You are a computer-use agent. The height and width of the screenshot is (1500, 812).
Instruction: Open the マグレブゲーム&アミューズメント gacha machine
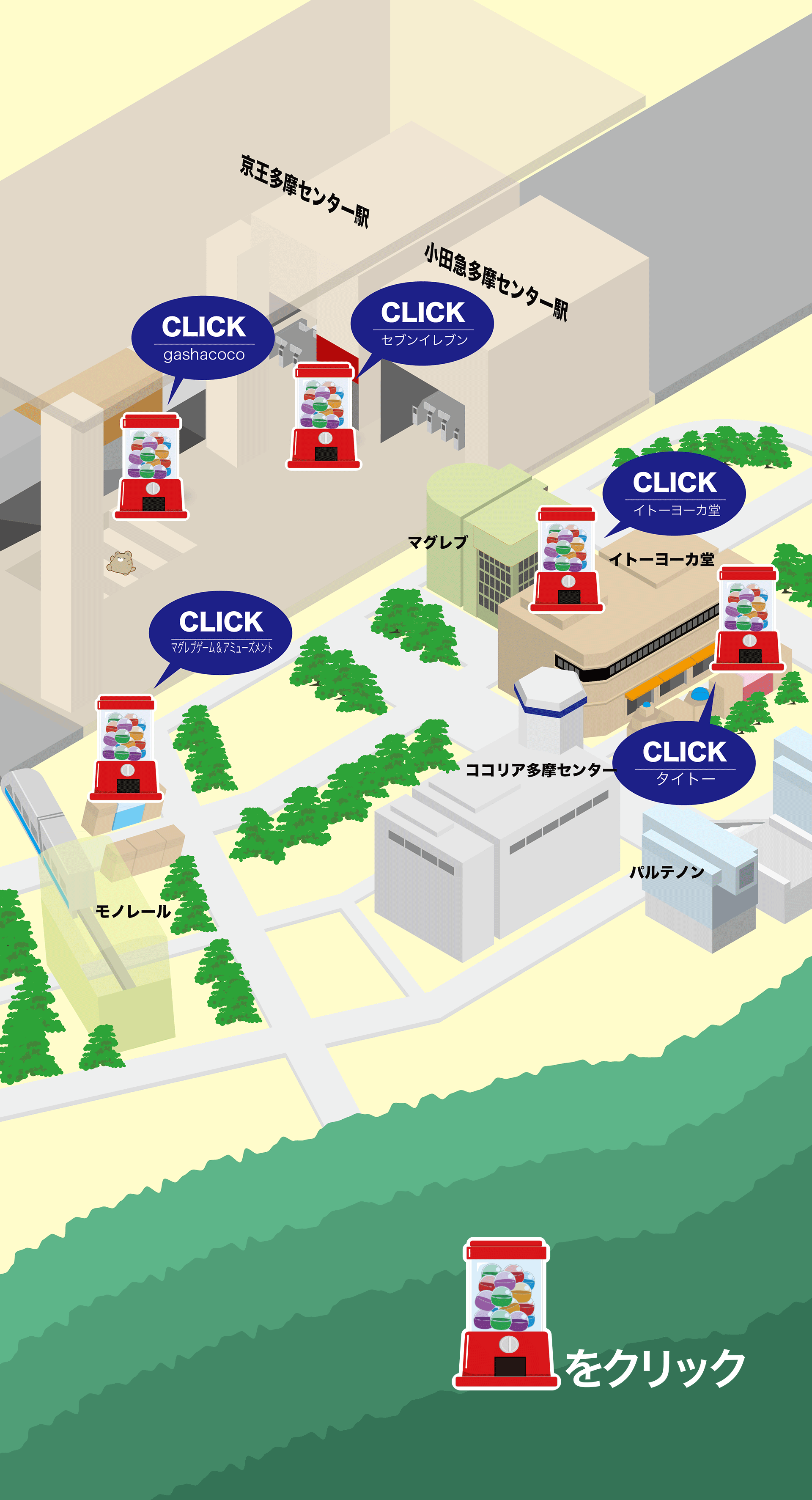(x=125, y=748)
